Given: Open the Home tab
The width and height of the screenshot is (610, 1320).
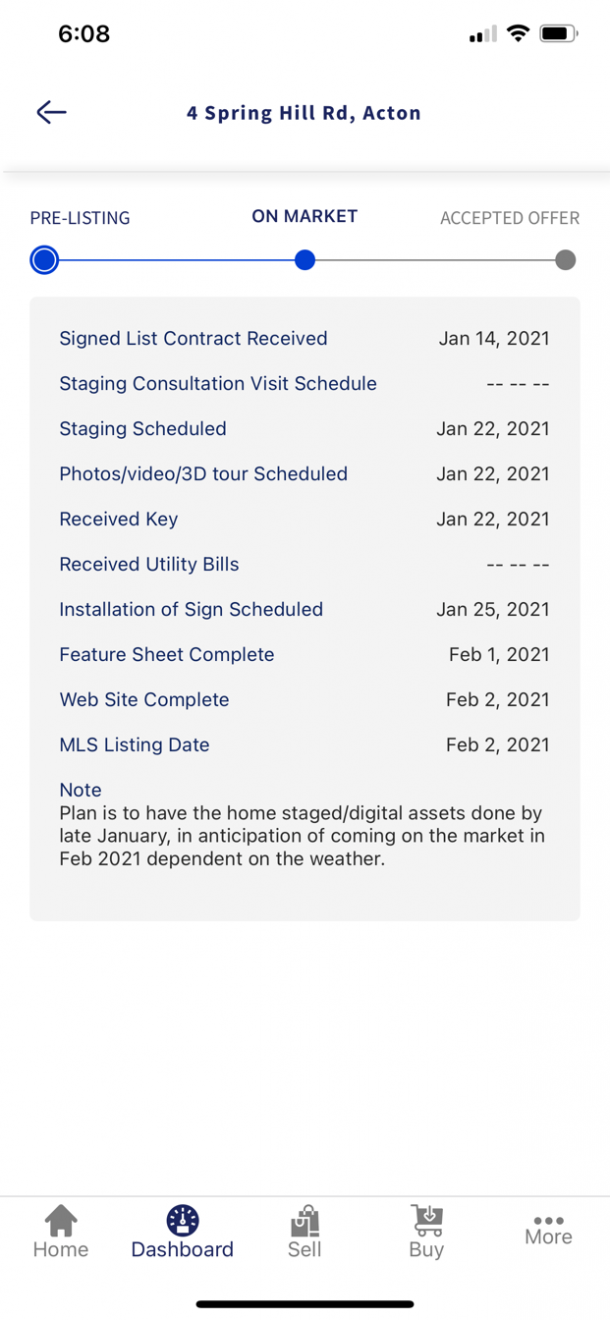Looking at the screenshot, I should (x=61, y=1232).
